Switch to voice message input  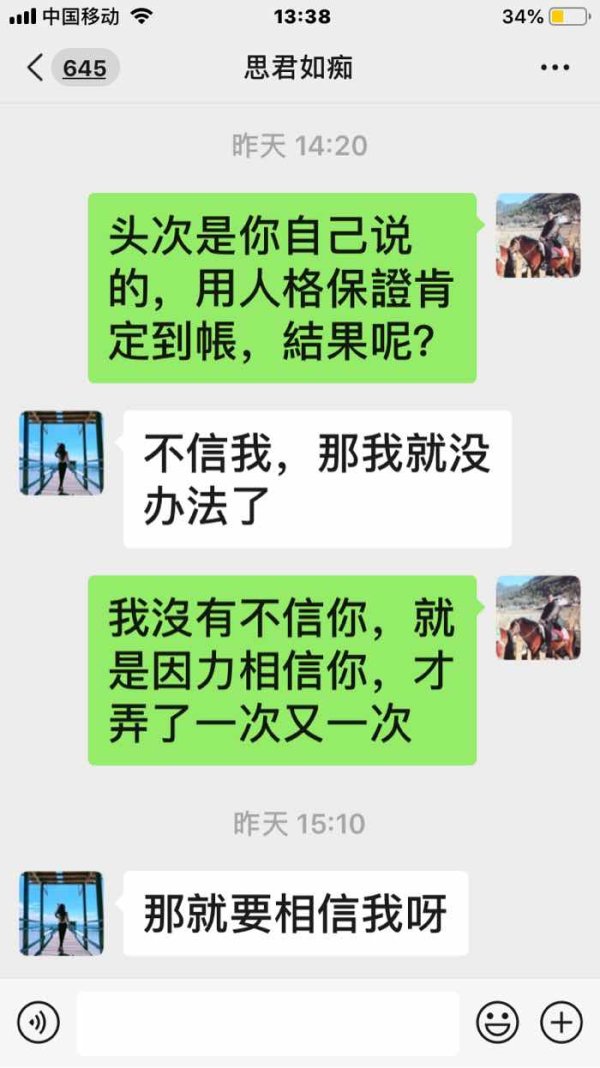pos(38,1022)
